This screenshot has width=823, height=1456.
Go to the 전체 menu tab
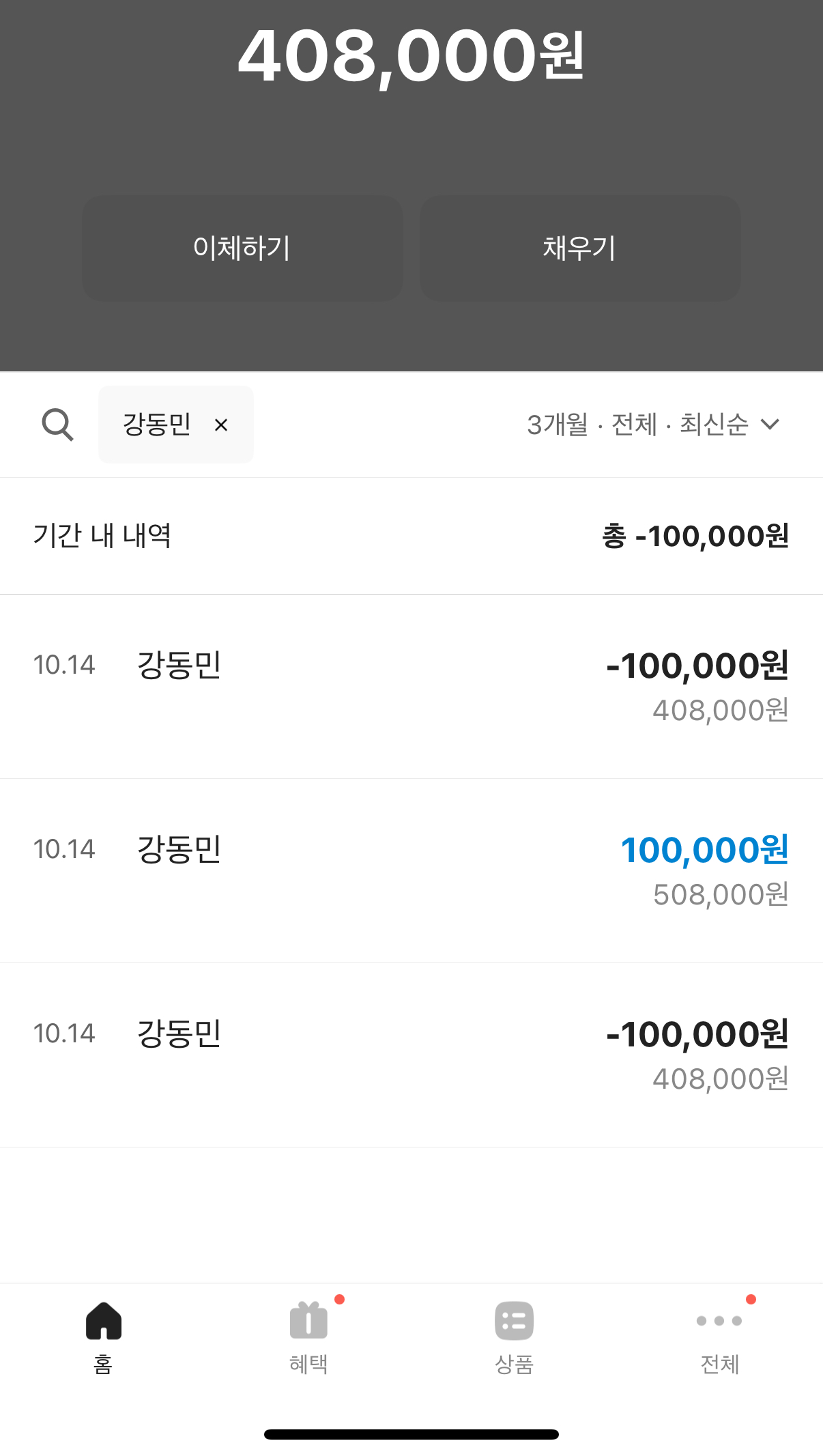[x=719, y=1338]
